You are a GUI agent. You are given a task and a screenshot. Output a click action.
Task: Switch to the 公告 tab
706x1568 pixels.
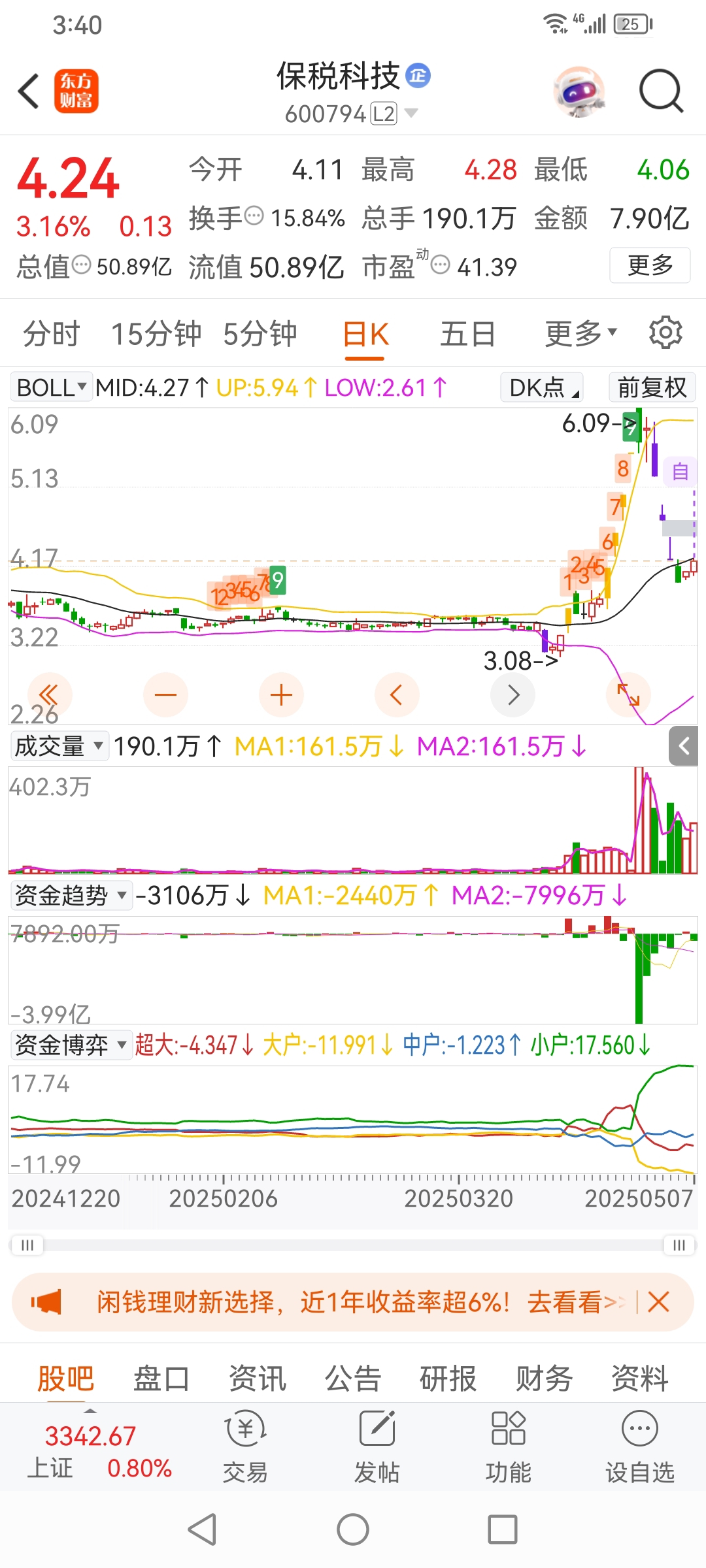pos(352,1379)
